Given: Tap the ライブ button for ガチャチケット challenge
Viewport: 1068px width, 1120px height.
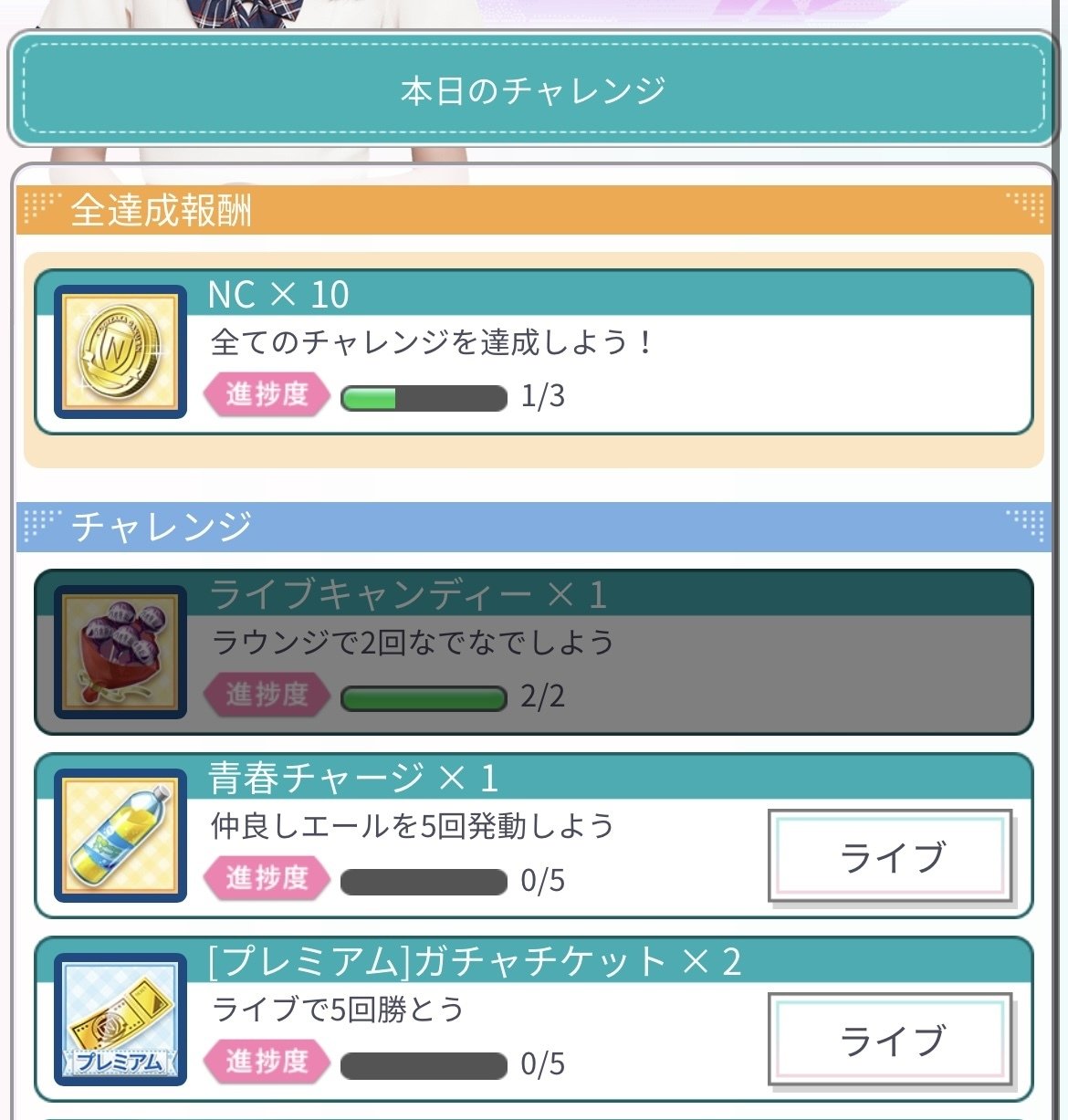Looking at the screenshot, I should tap(890, 1040).
